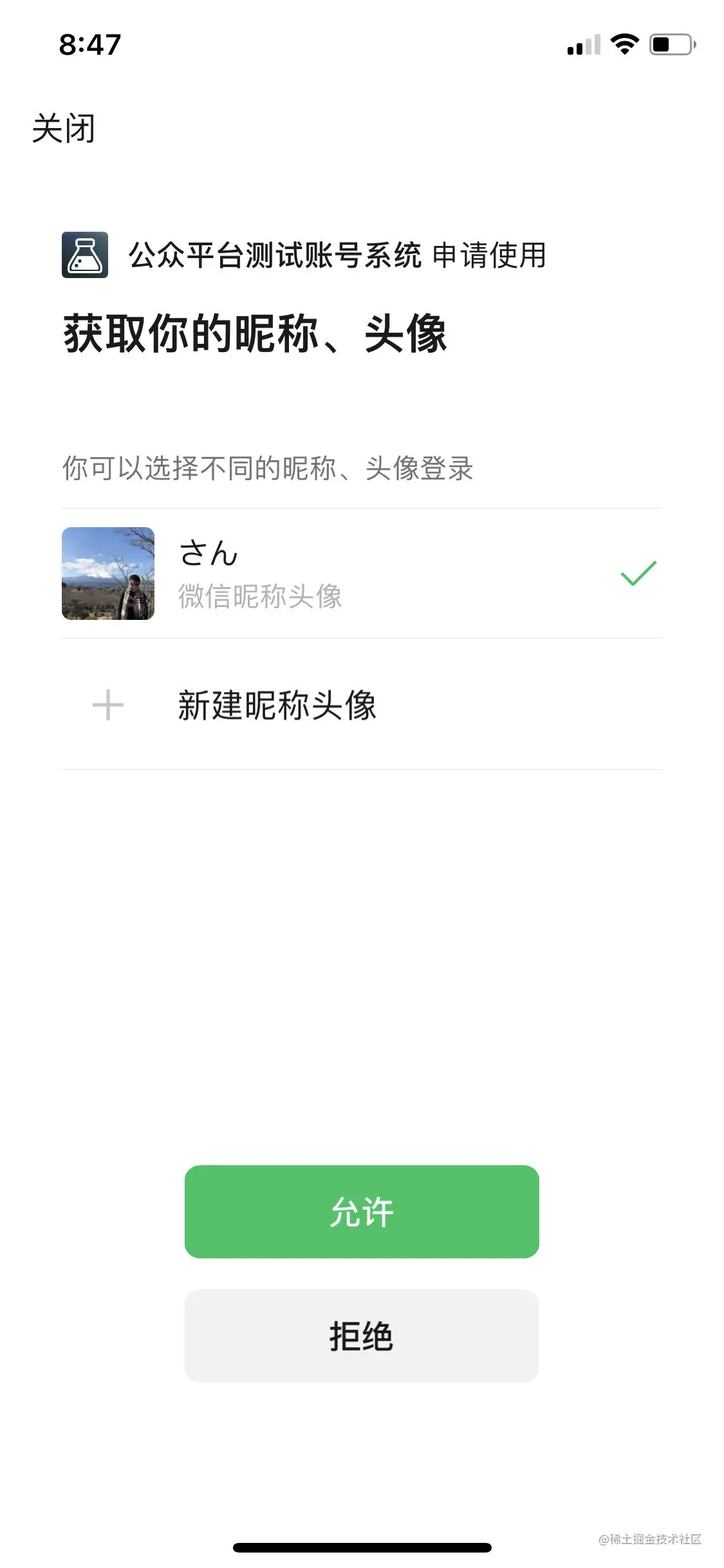Screen dimensions: 724x1568
Task: Tap 允许 to allow authorization
Action: (362, 1210)
